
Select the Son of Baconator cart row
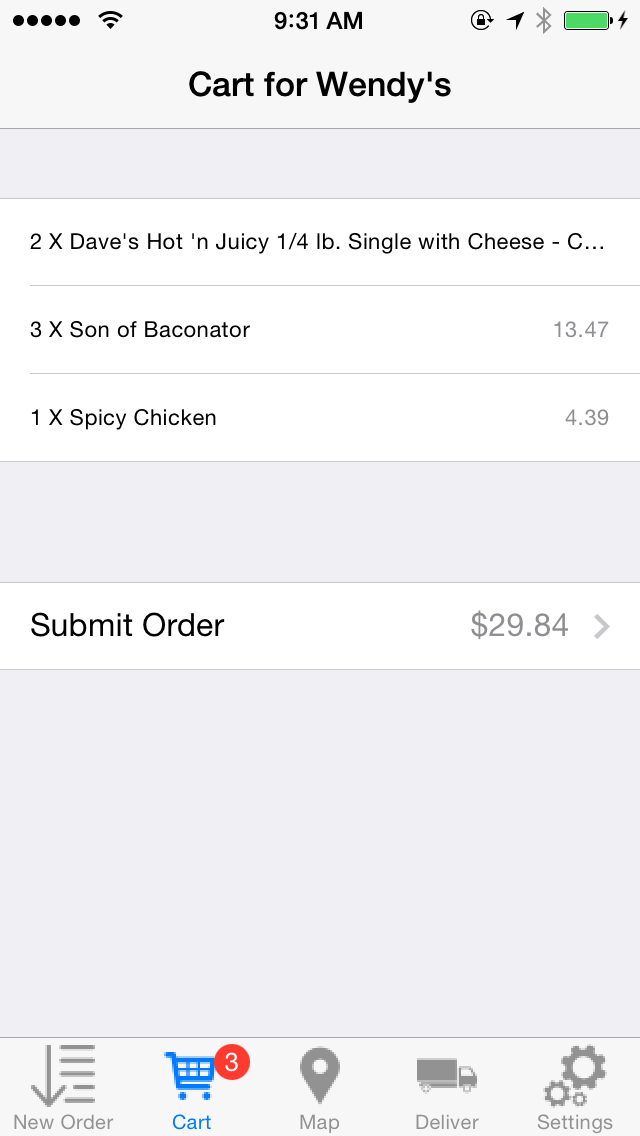point(320,330)
